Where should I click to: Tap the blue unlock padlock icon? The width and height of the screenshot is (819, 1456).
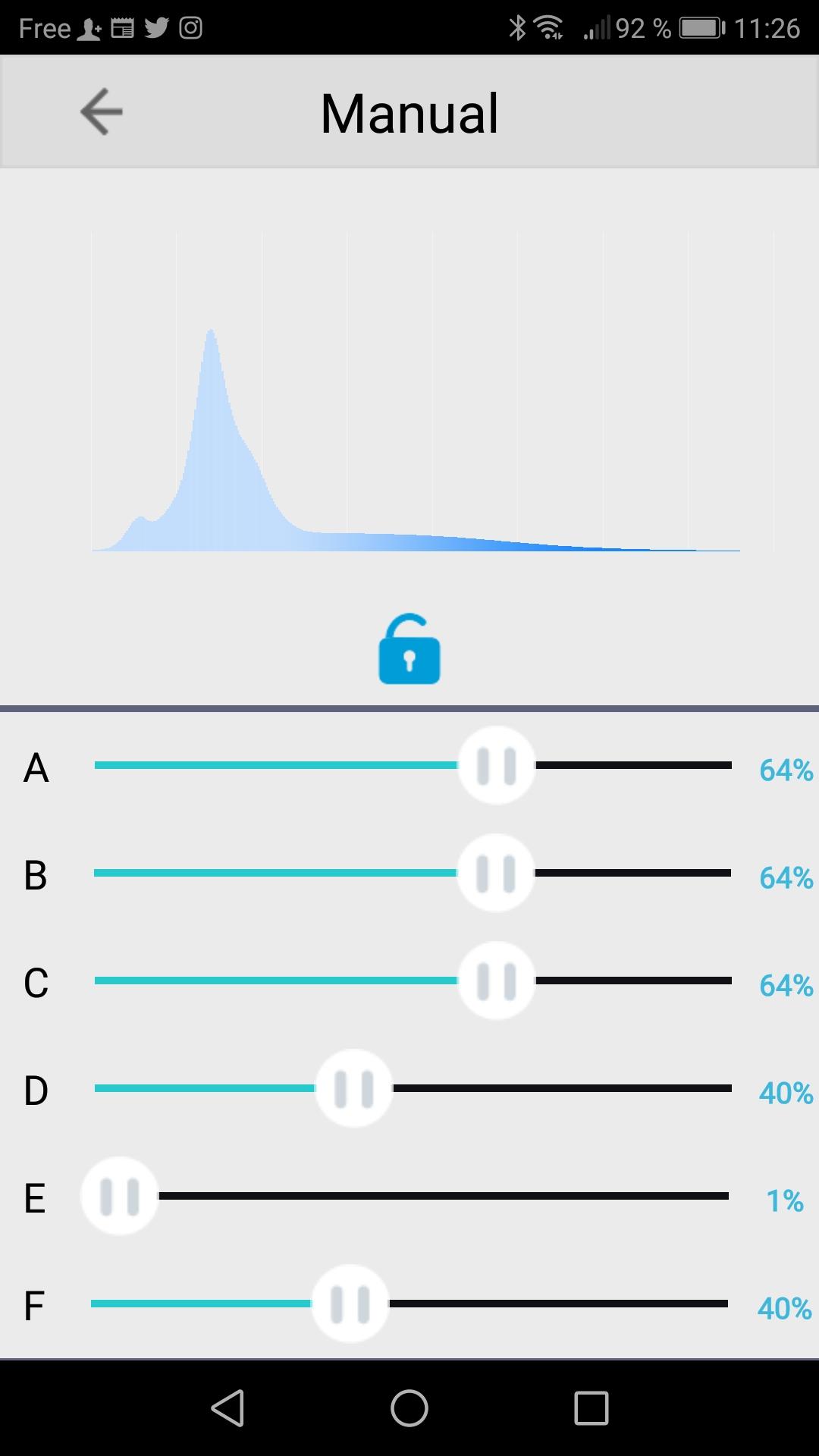pos(409,650)
